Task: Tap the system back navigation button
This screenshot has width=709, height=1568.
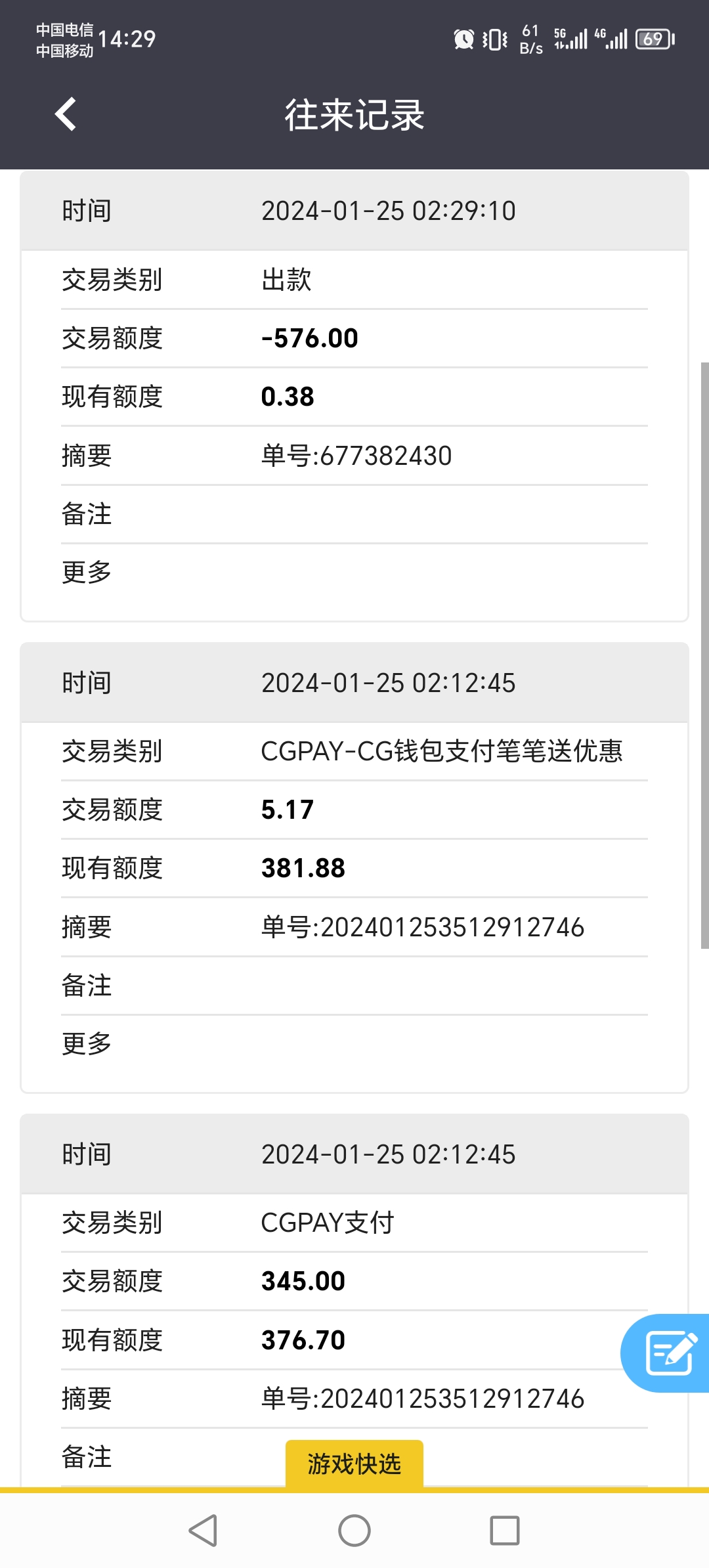Action: click(203, 1531)
